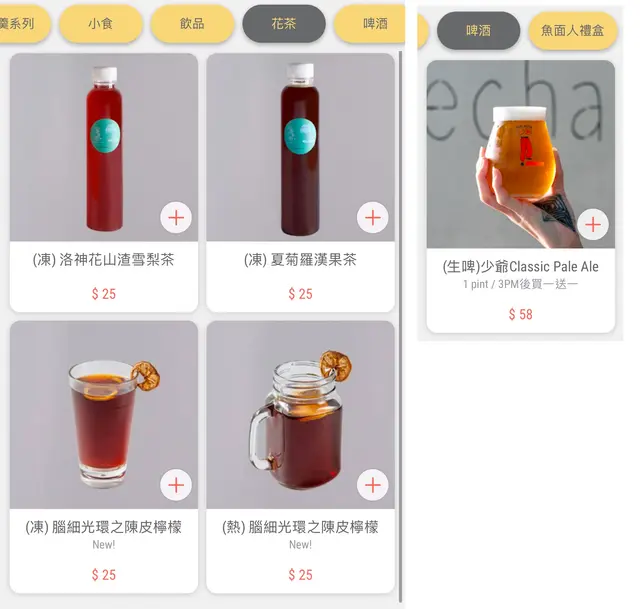Add (熱) 腦細光環之陳皮檸檬 to the order

click(x=373, y=485)
